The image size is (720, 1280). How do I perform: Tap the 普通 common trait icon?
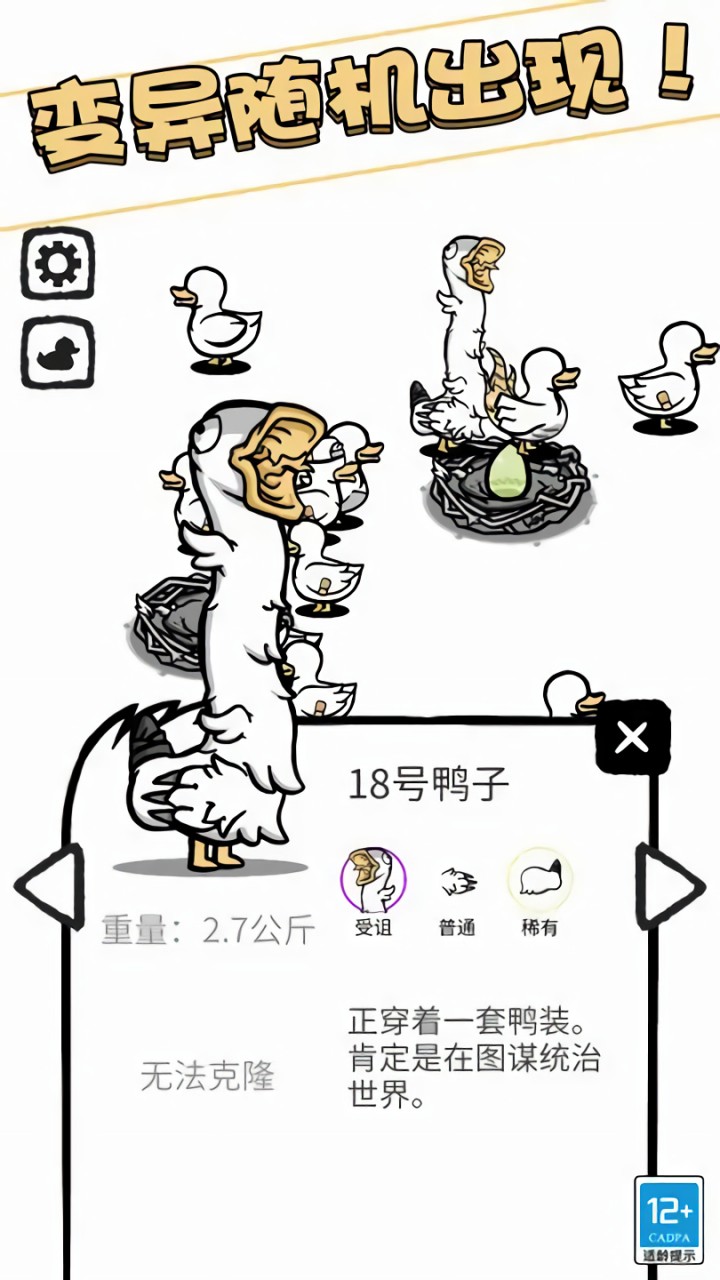coord(457,881)
